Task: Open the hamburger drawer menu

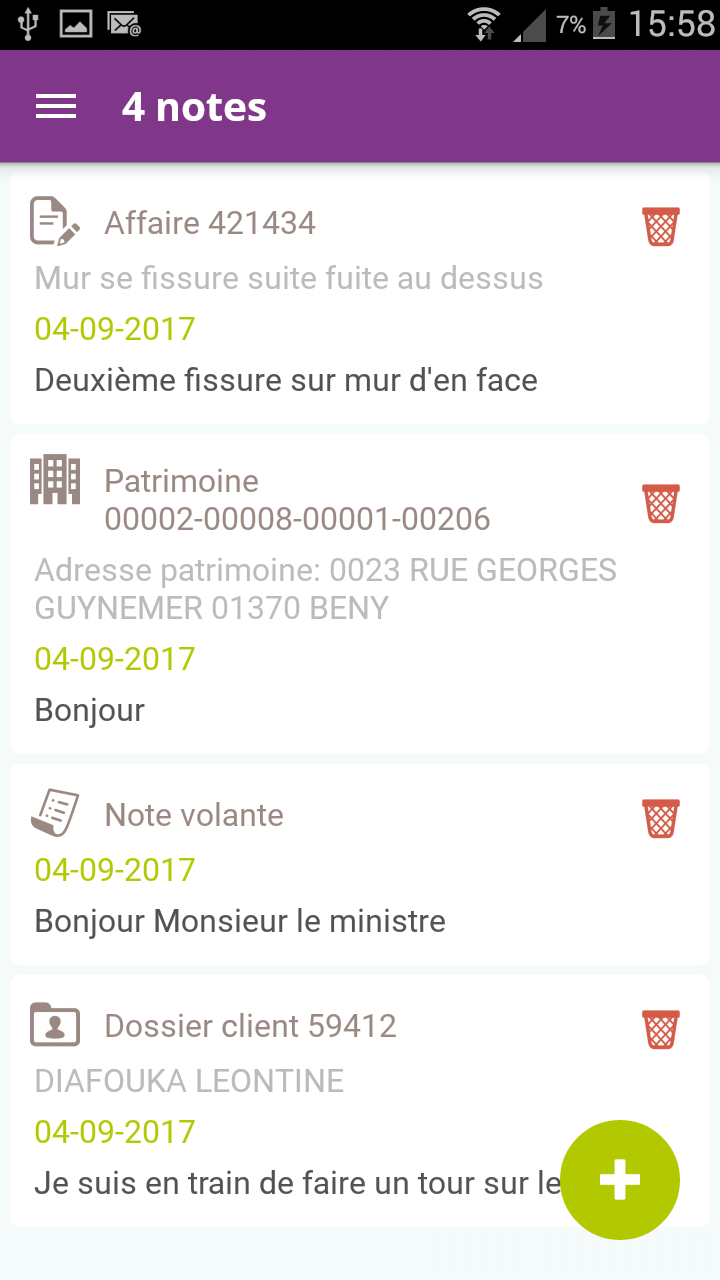Action: (56, 107)
